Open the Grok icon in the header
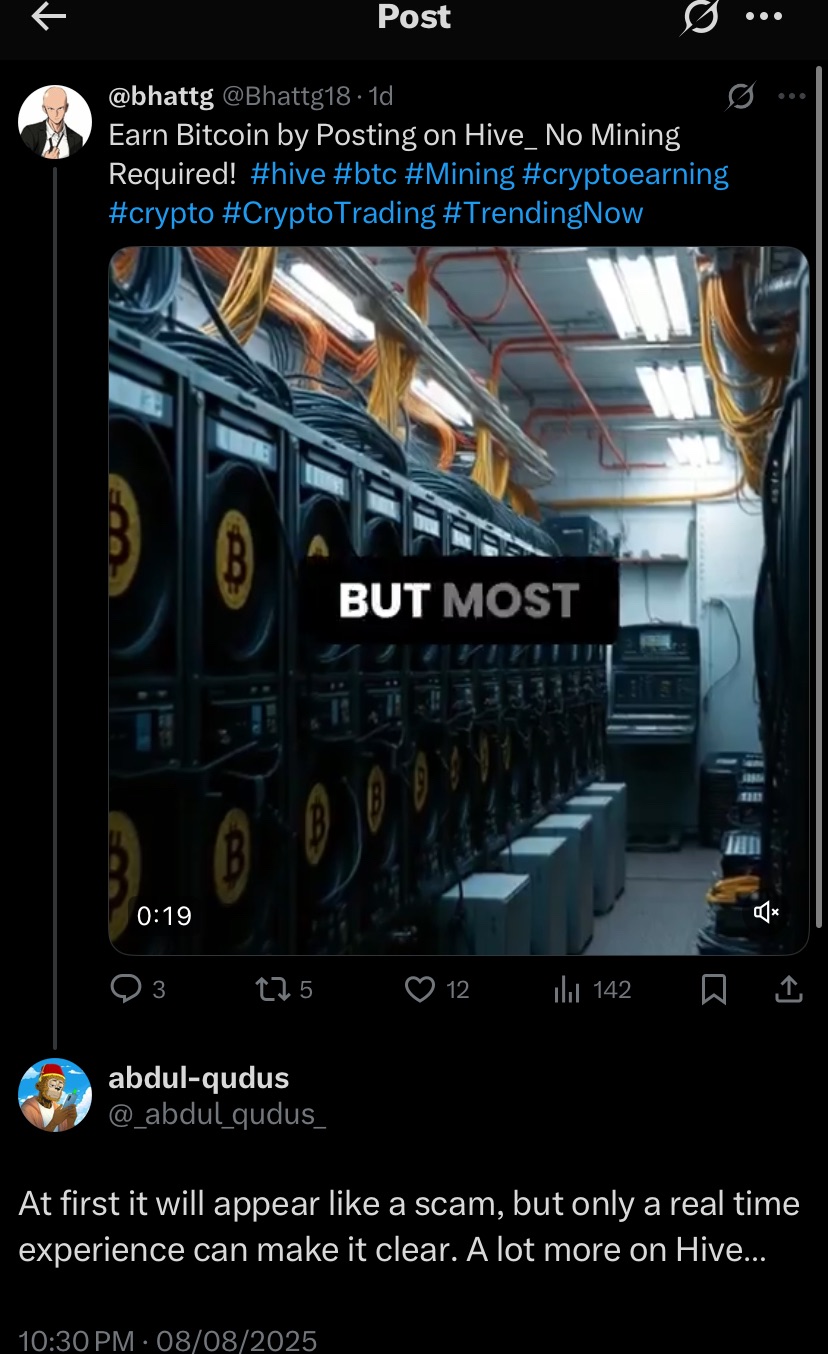Image resolution: width=828 pixels, height=1354 pixels. coord(700,17)
